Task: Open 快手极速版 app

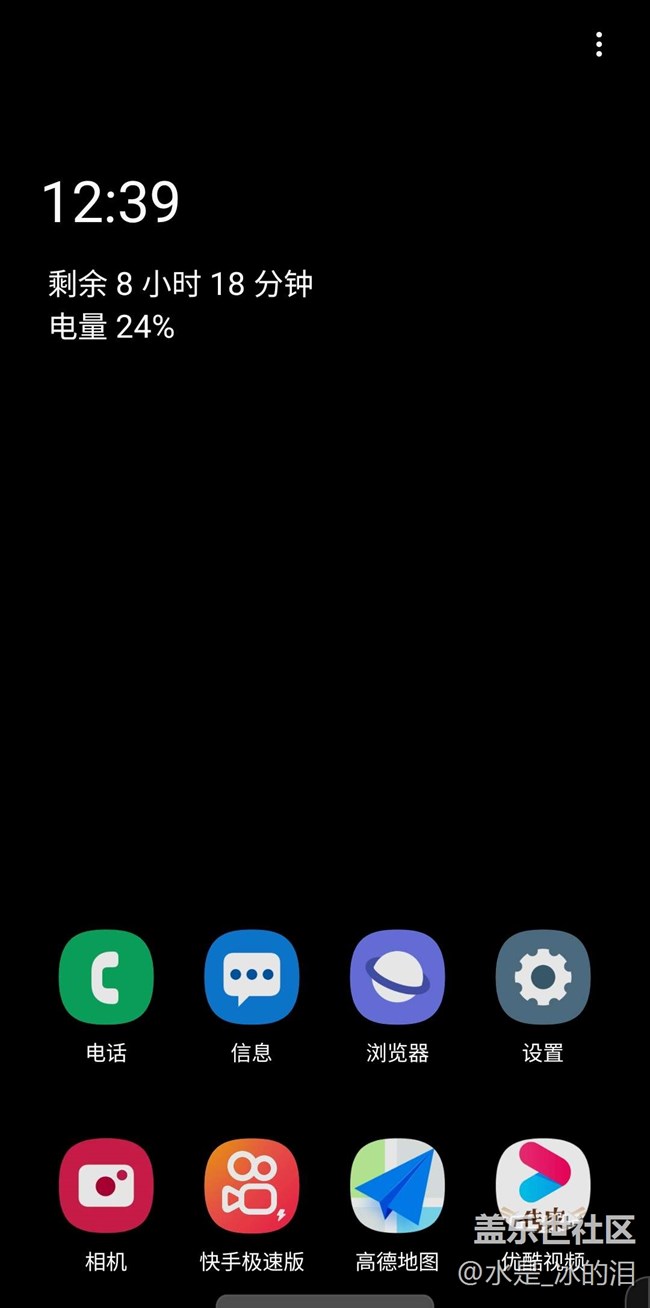Action: pyautogui.click(x=251, y=1186)
